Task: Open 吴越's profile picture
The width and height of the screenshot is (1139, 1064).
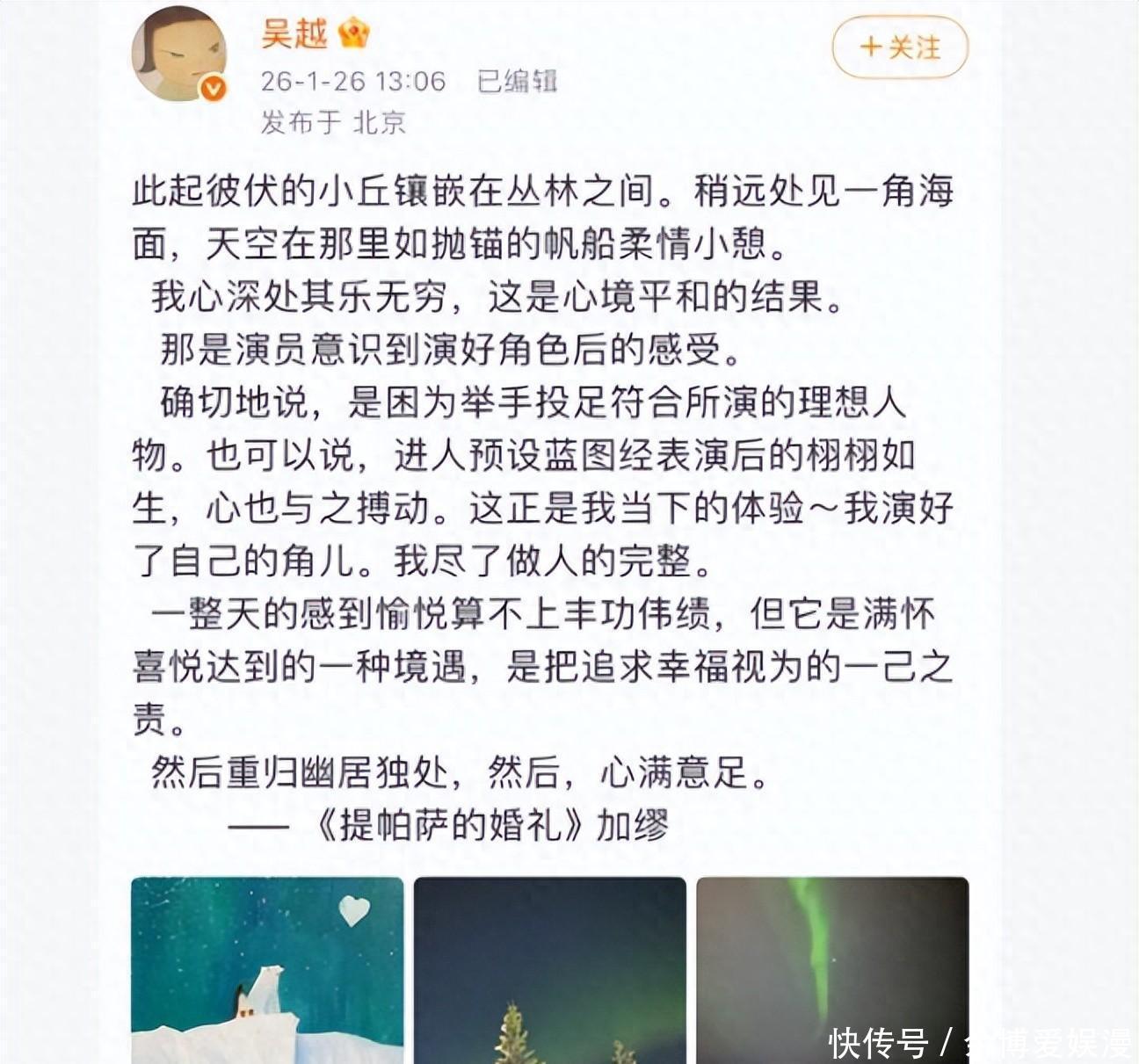Action: pos(178,56)
